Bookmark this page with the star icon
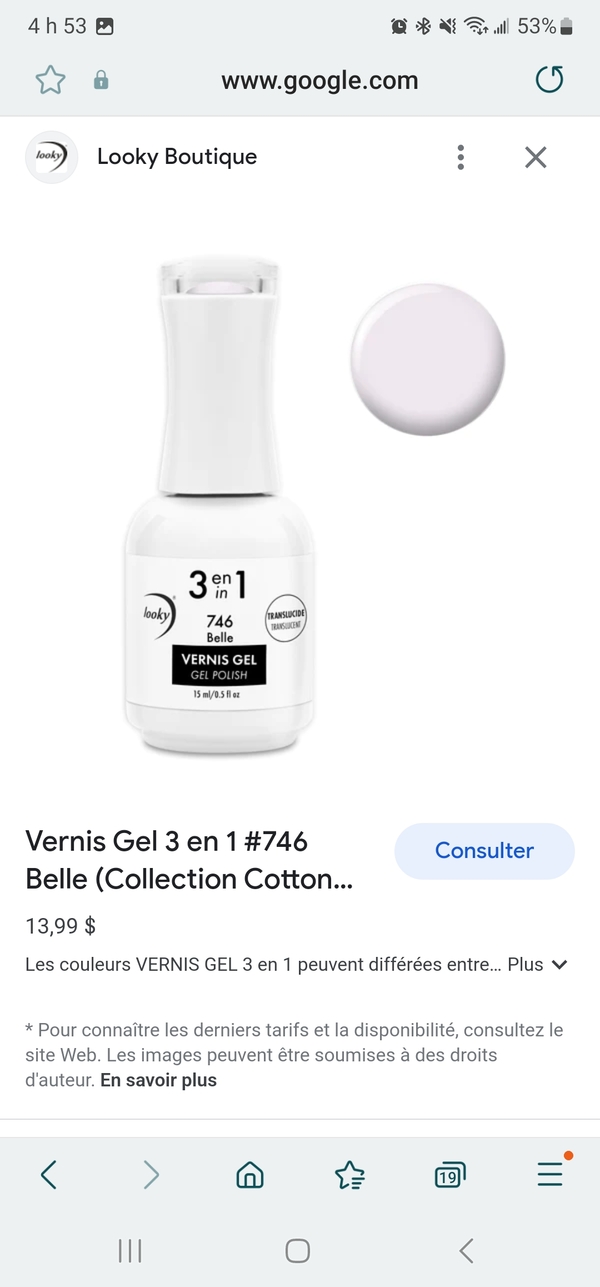600x1287 pixels. [x=50, y=81]
